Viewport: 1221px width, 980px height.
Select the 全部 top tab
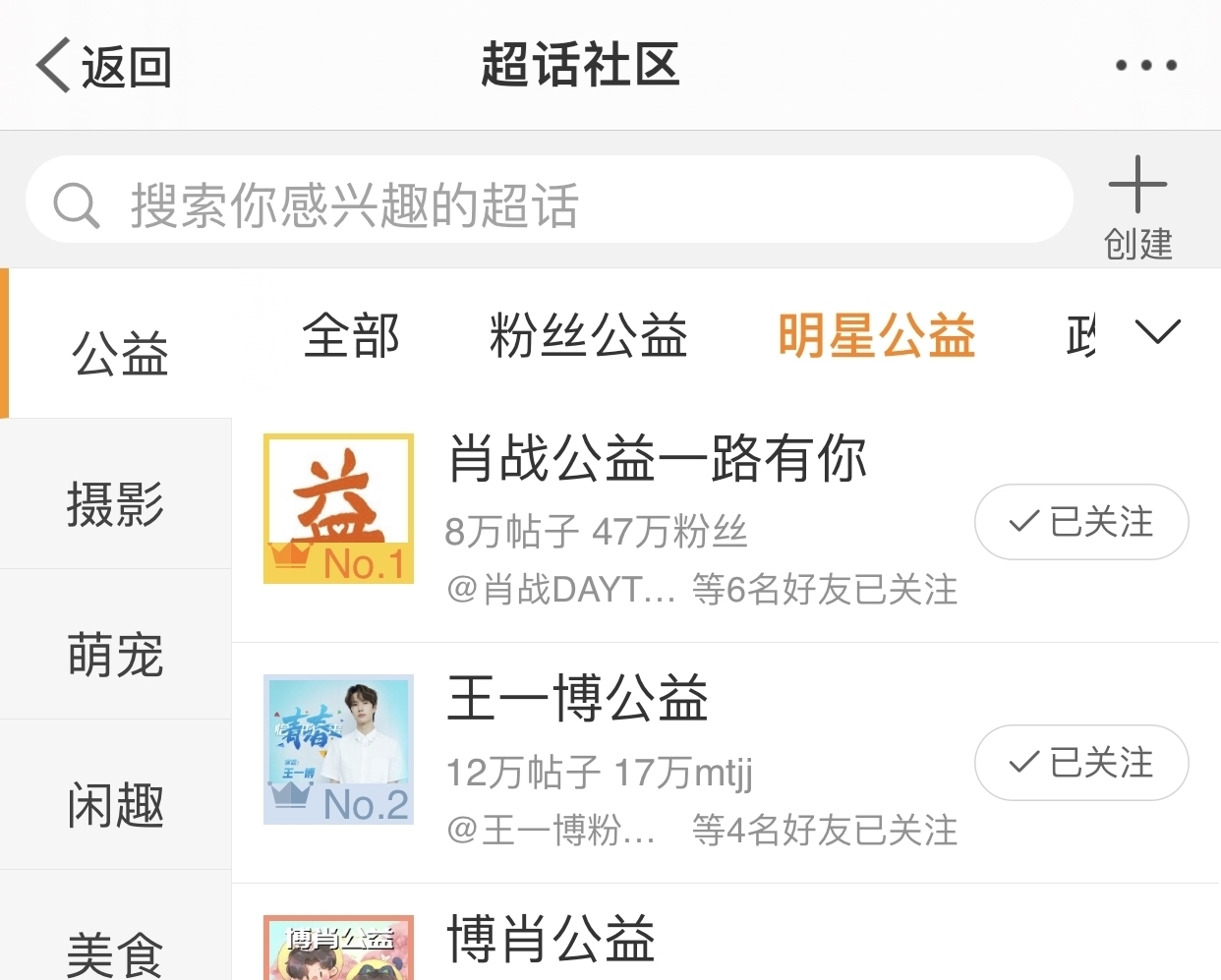351,335
